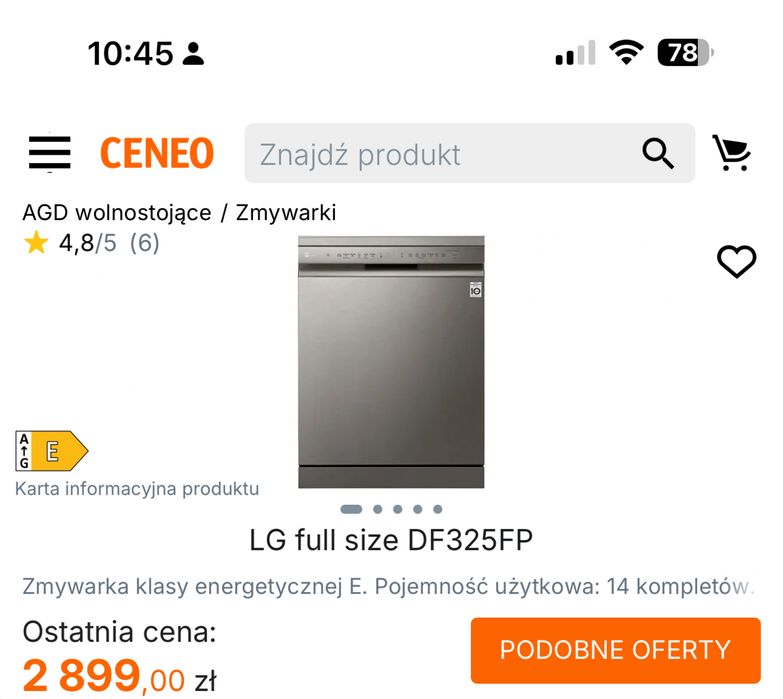Show PODOBNE OFERTY similar offers
This screenshot has width=783, height=699.
pyautogui.click(x=615, y=650)
